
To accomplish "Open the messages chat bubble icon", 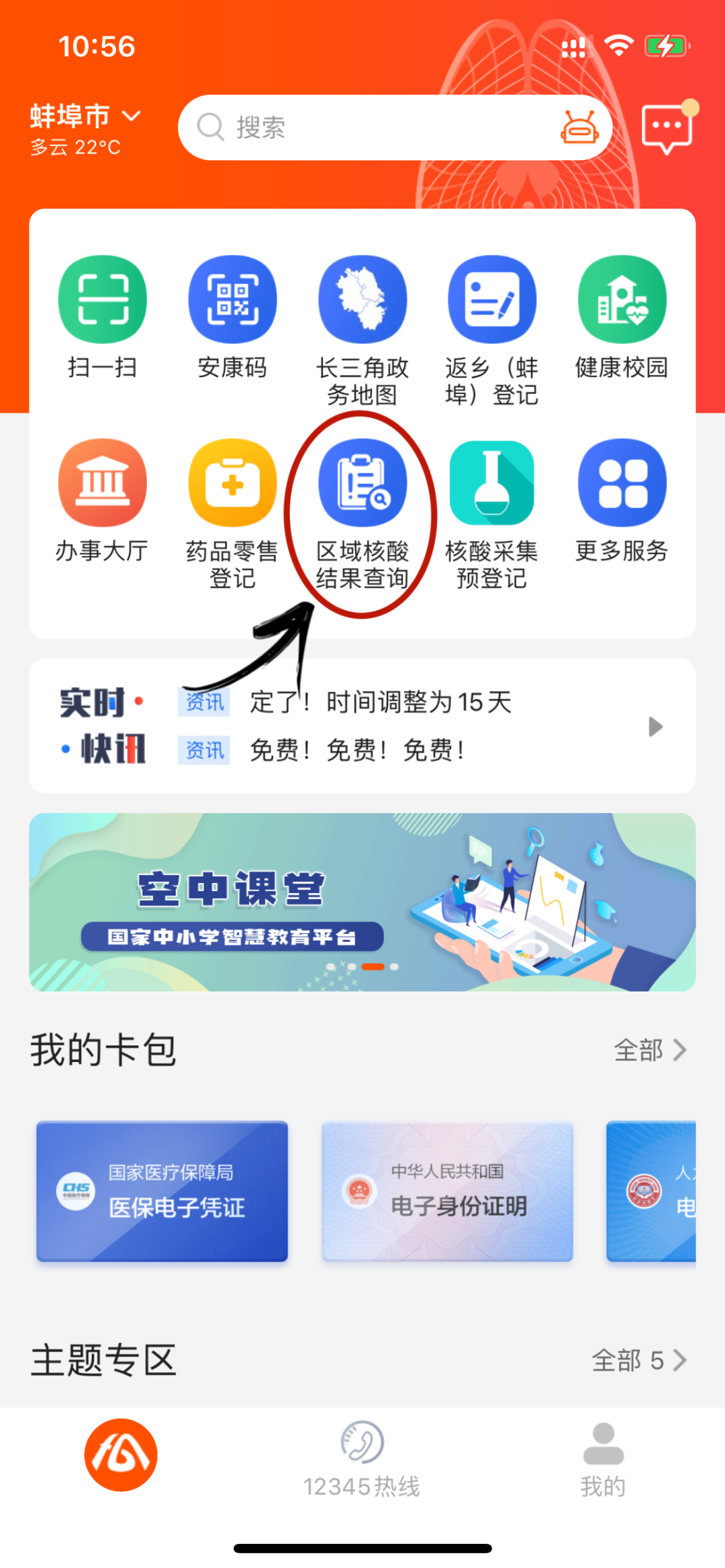I will point(667,127).
